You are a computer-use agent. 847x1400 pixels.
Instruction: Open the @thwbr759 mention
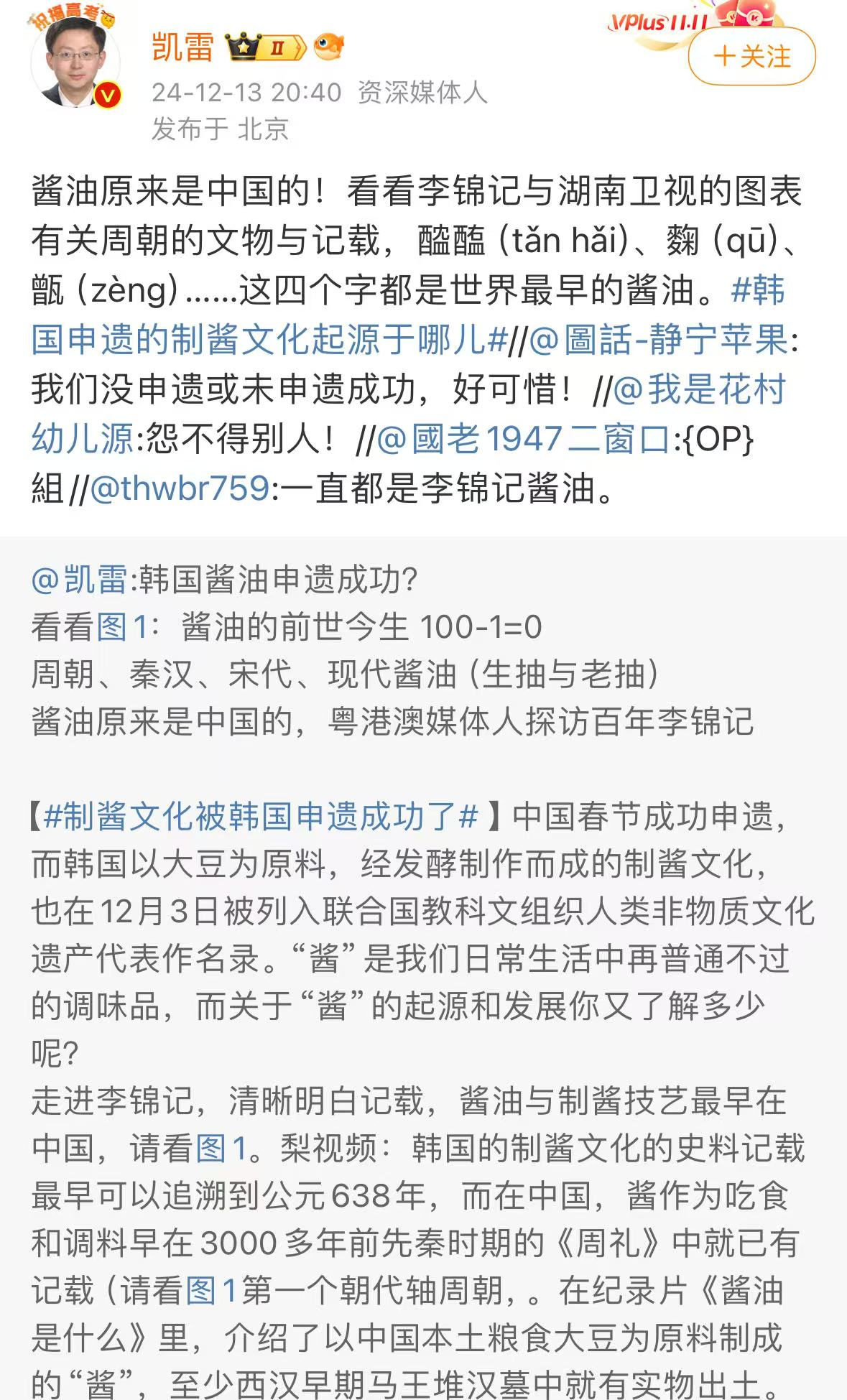click(x=180, y=488)
